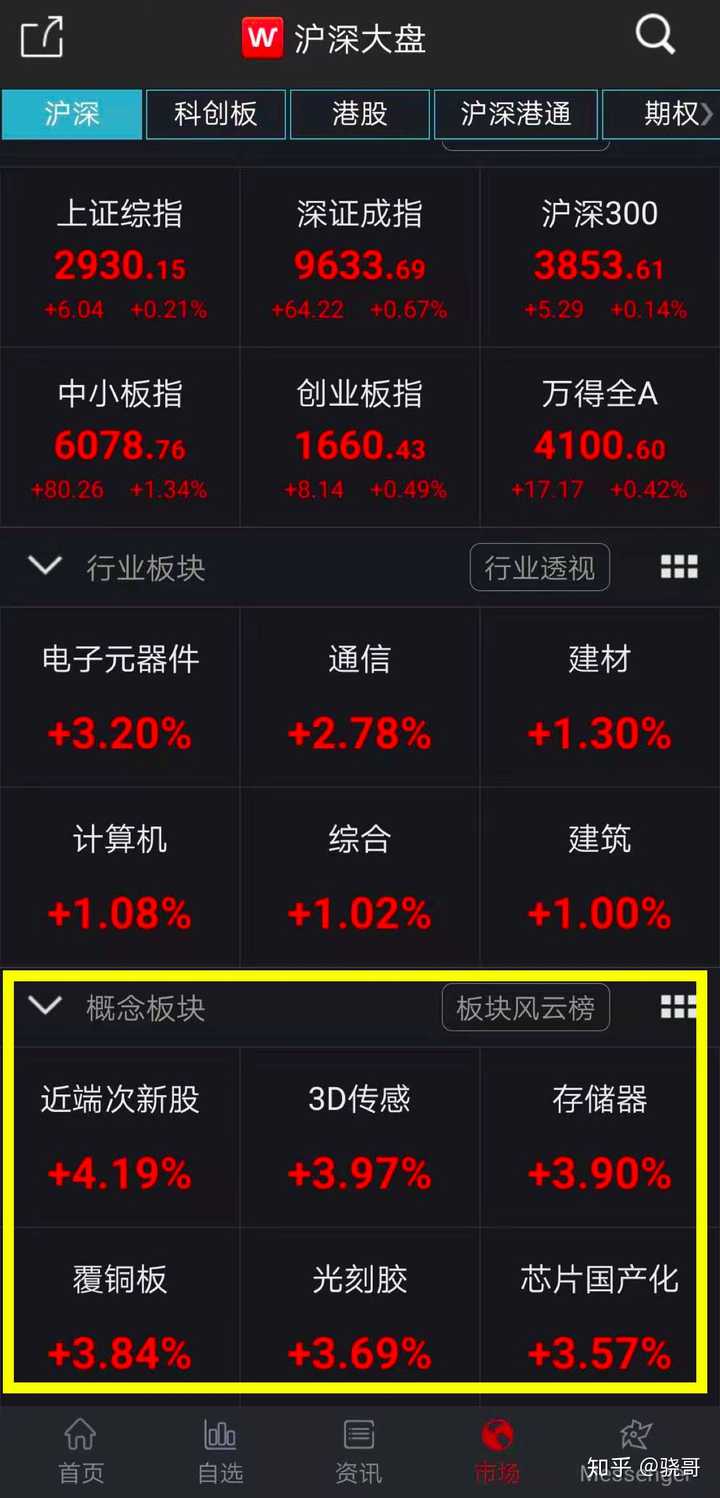Open the grid icon beside 行业透视

[679, 567]
